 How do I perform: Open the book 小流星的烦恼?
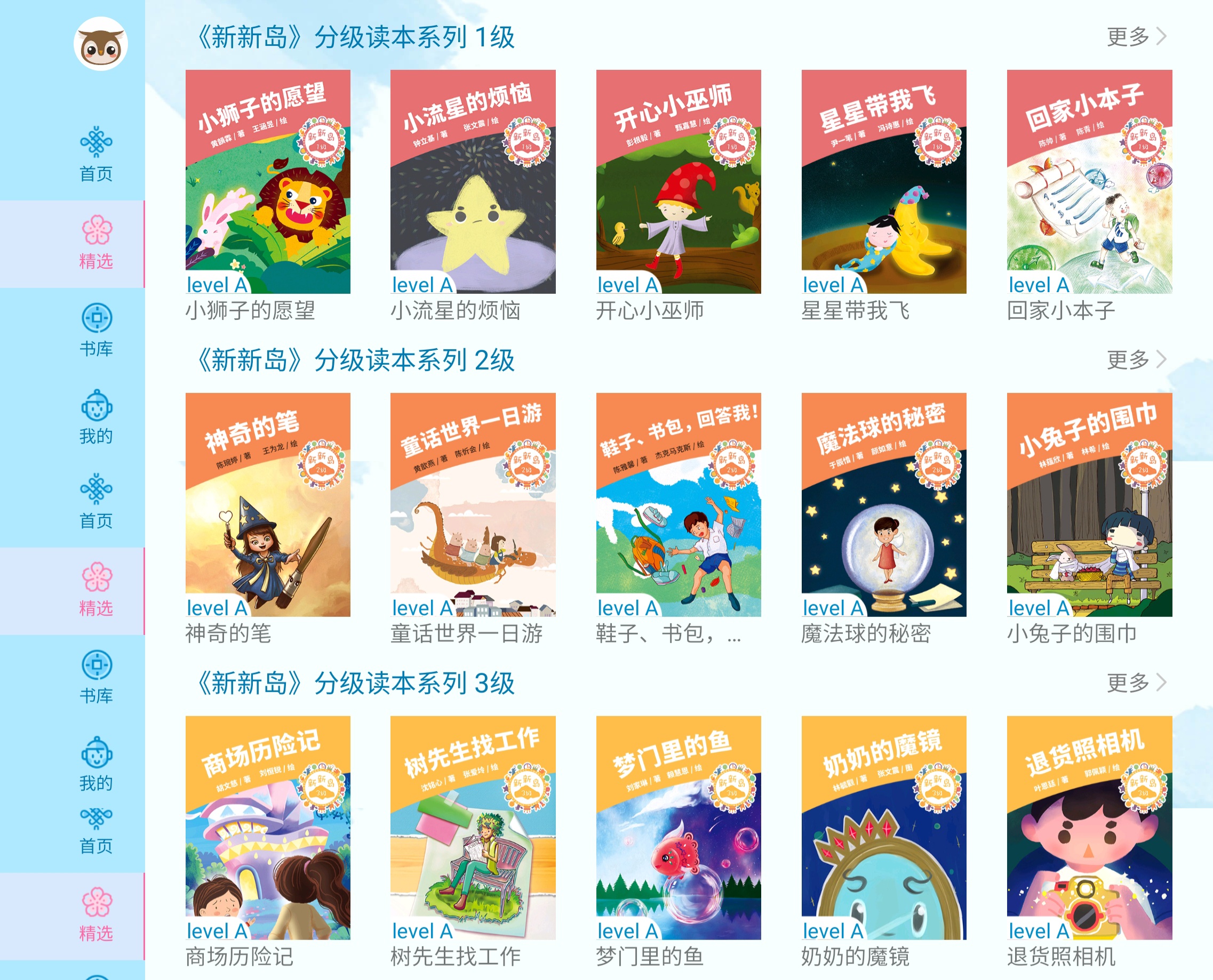(x=473, y=182)
